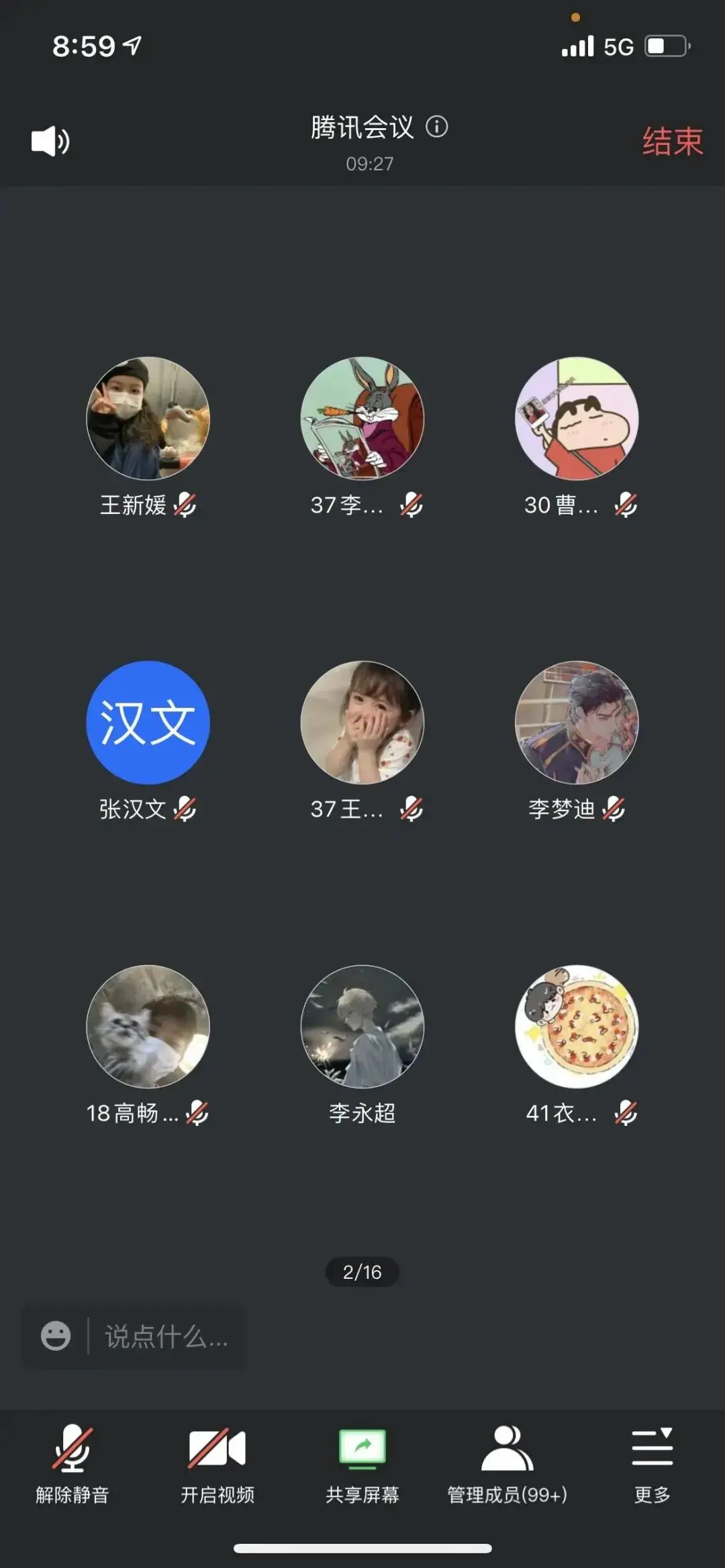Select participant 18高畅

pyautogui.click(x=148, y=1027)
